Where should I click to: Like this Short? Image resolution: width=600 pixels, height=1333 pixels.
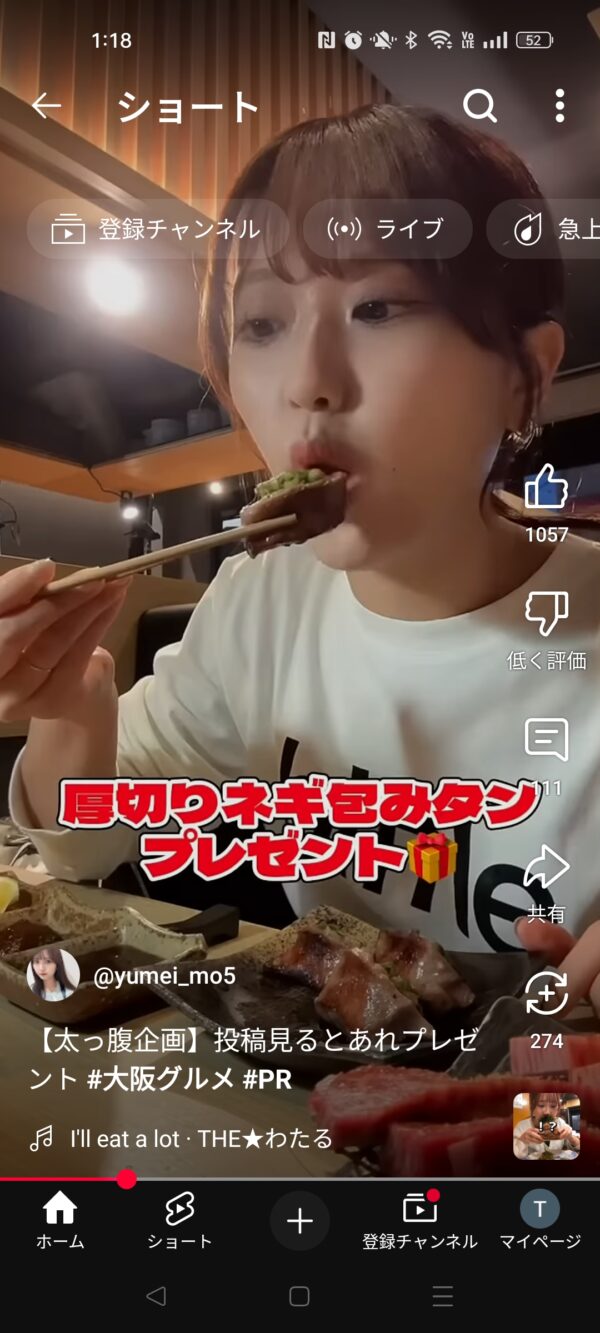pyautogui.click(x=546, y=488)
